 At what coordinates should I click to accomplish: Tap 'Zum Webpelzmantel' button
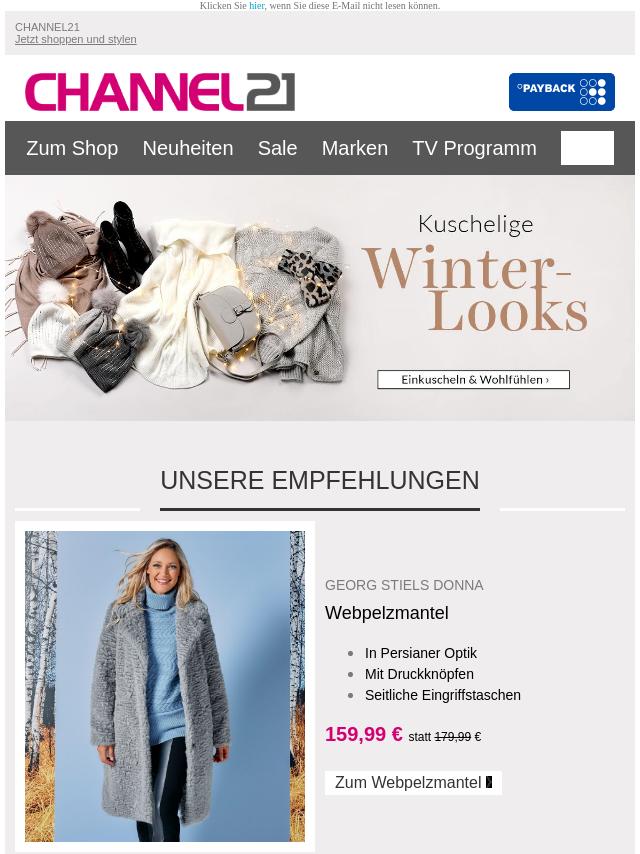tap(413, 783)
